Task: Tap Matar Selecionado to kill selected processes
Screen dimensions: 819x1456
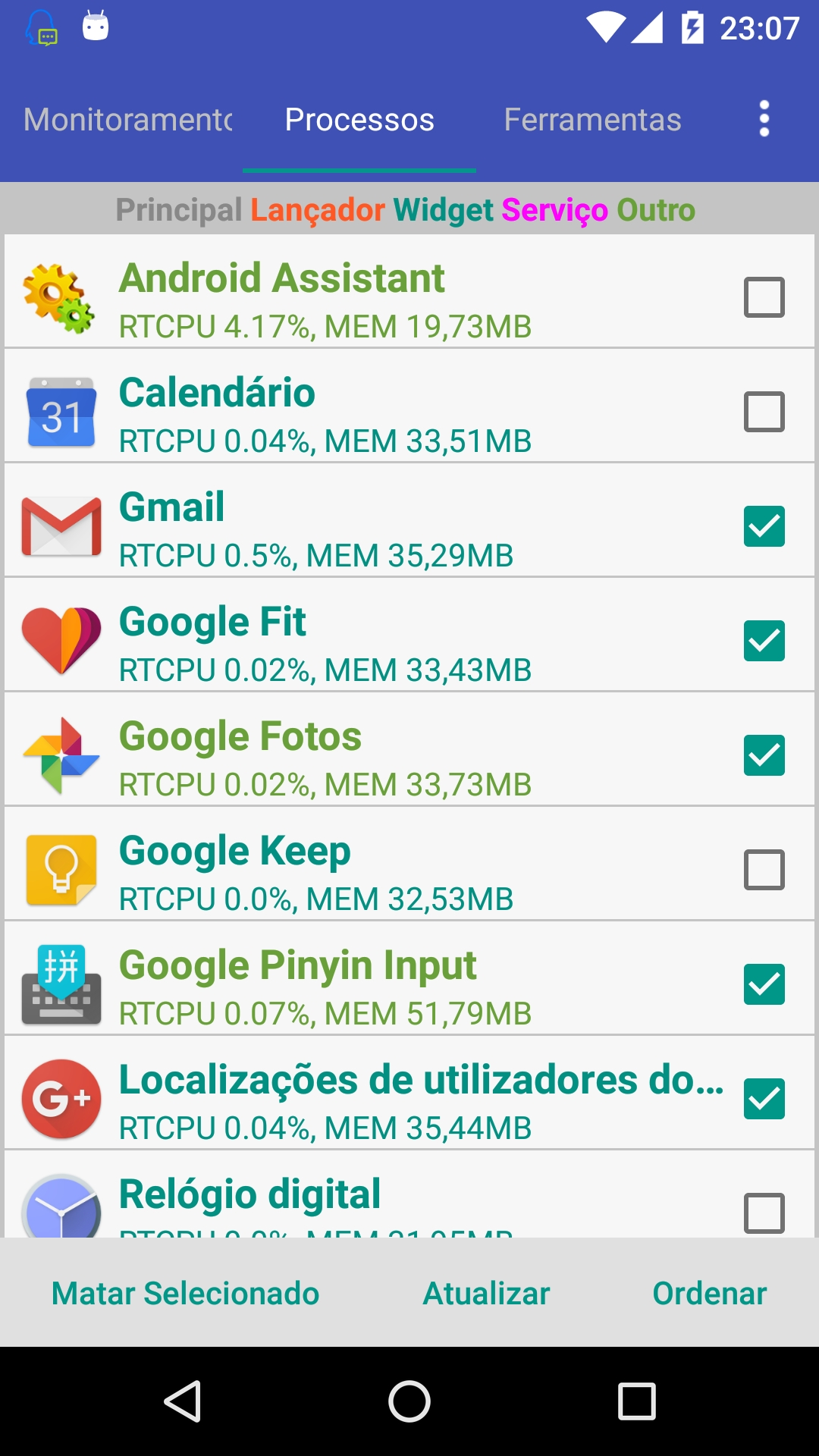Action: tap(185, 1294)
